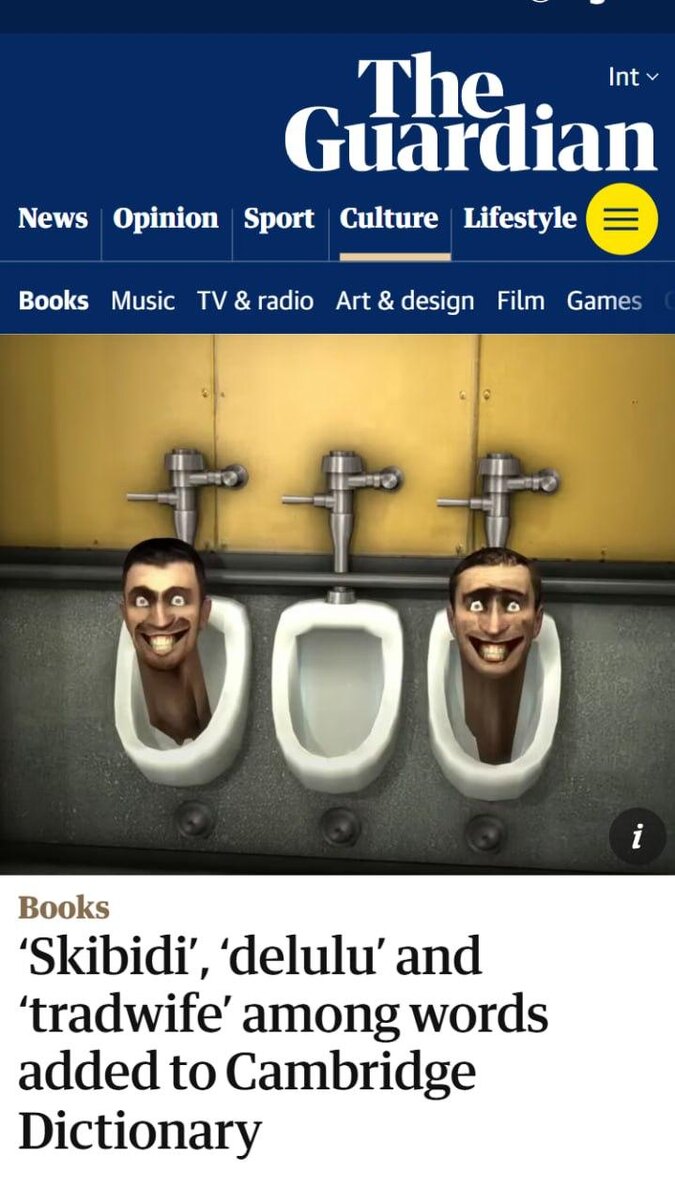
Task: Open the Int edition dropdown
Action: click(x=634, y=77)
